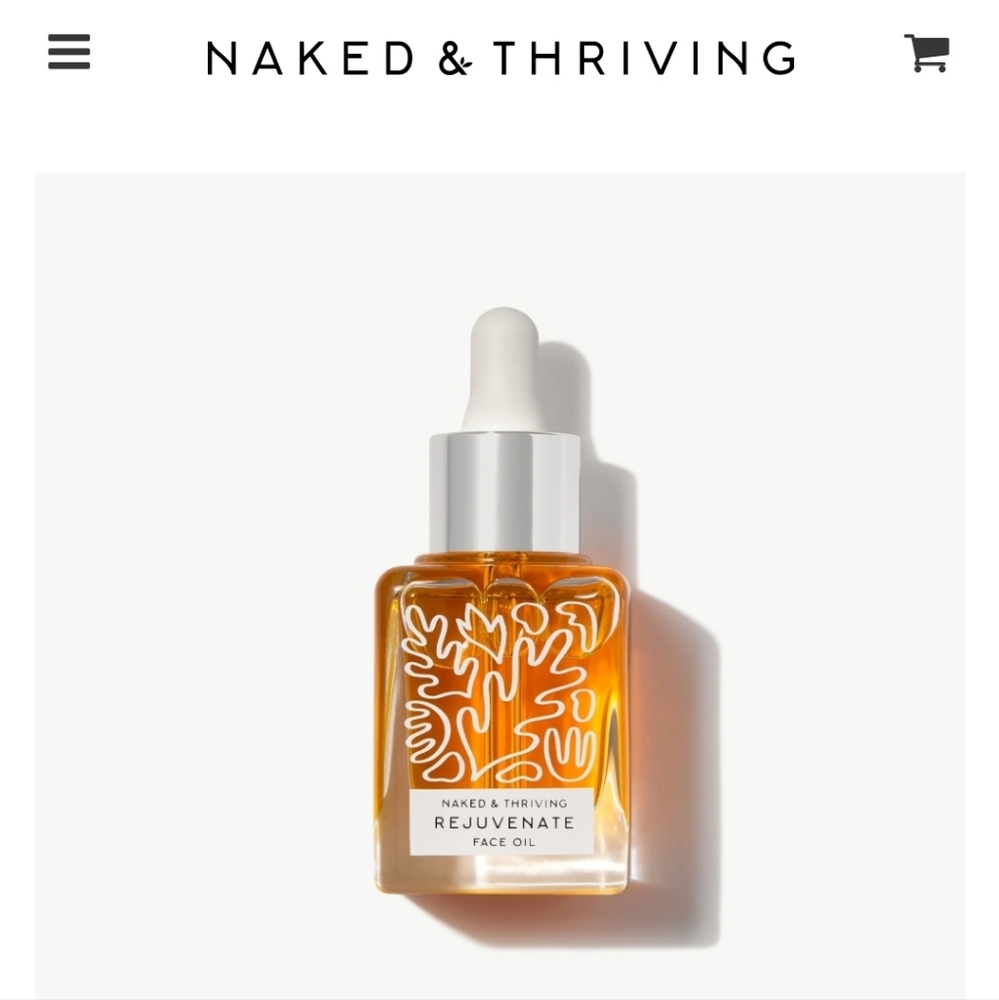Go home via the Naked & Thriving logo
The width and height of the screenshot is (999, 1000).
coord(499,57)
